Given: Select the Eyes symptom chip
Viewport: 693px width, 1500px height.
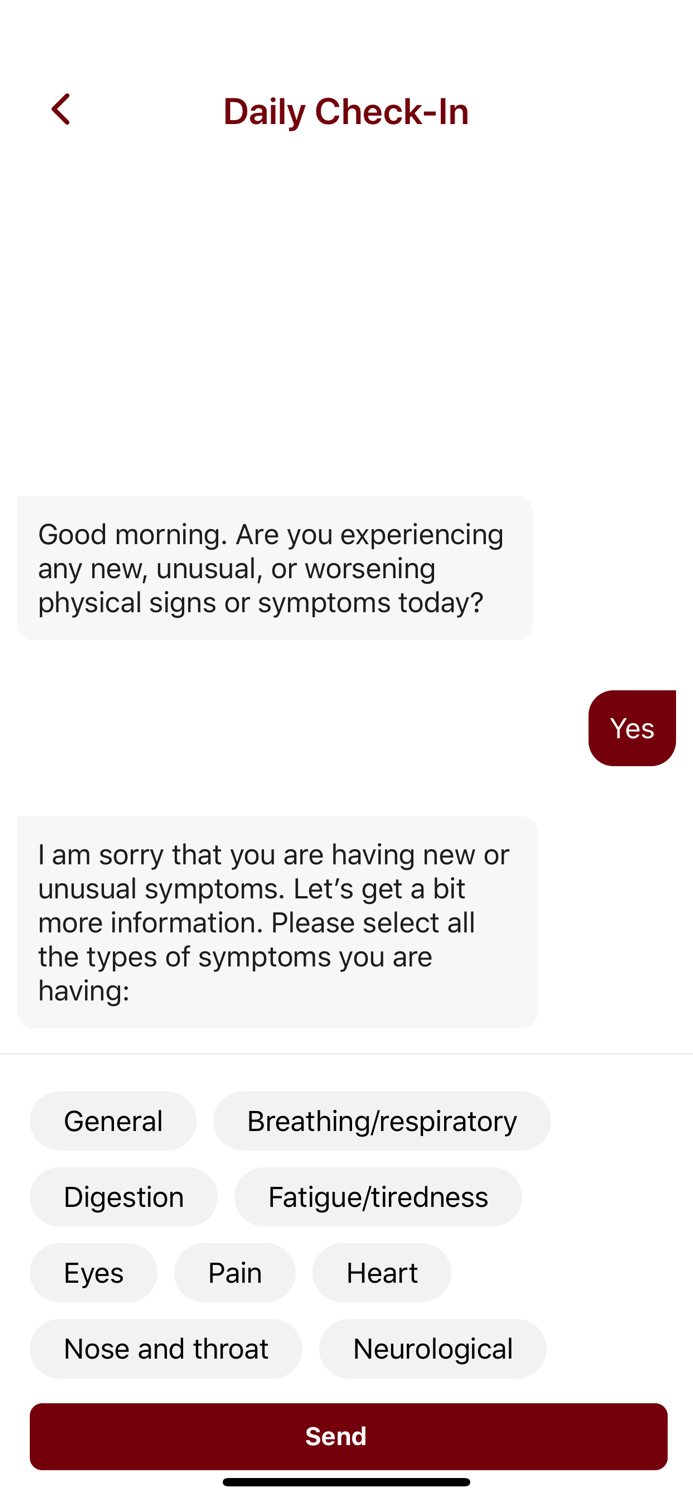Looking at the screenshot, I should tap(94, 1273).
